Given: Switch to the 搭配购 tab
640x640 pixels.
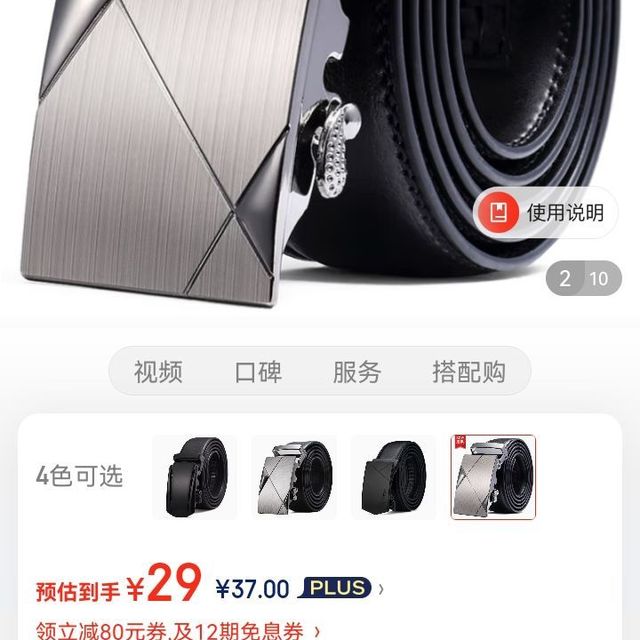Looking at the screenshot, I should point(468,373).
